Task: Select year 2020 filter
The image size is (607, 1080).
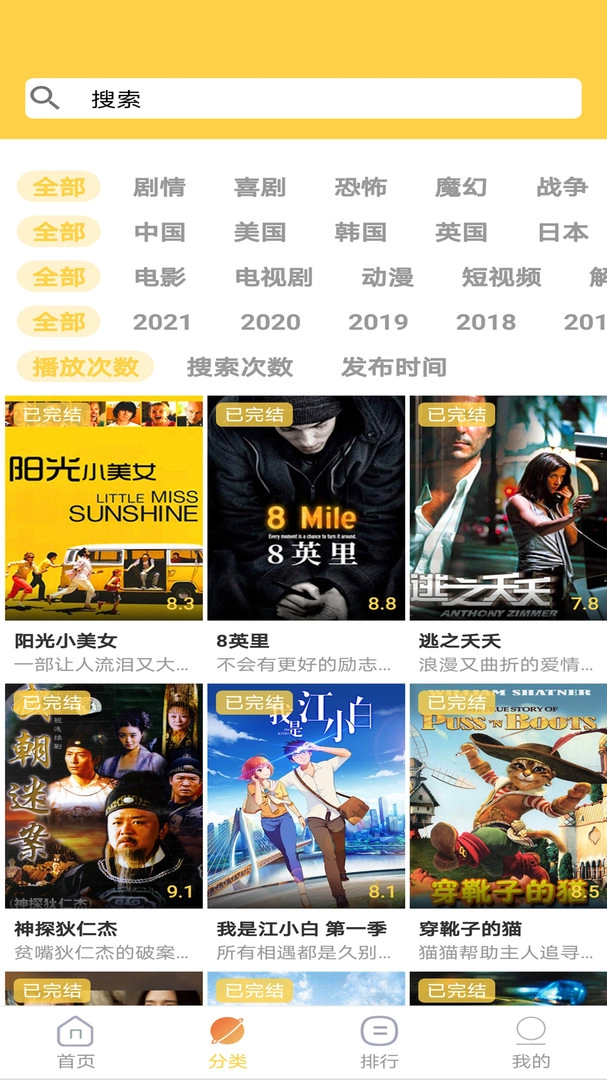Action: click(x=270, y=322)
